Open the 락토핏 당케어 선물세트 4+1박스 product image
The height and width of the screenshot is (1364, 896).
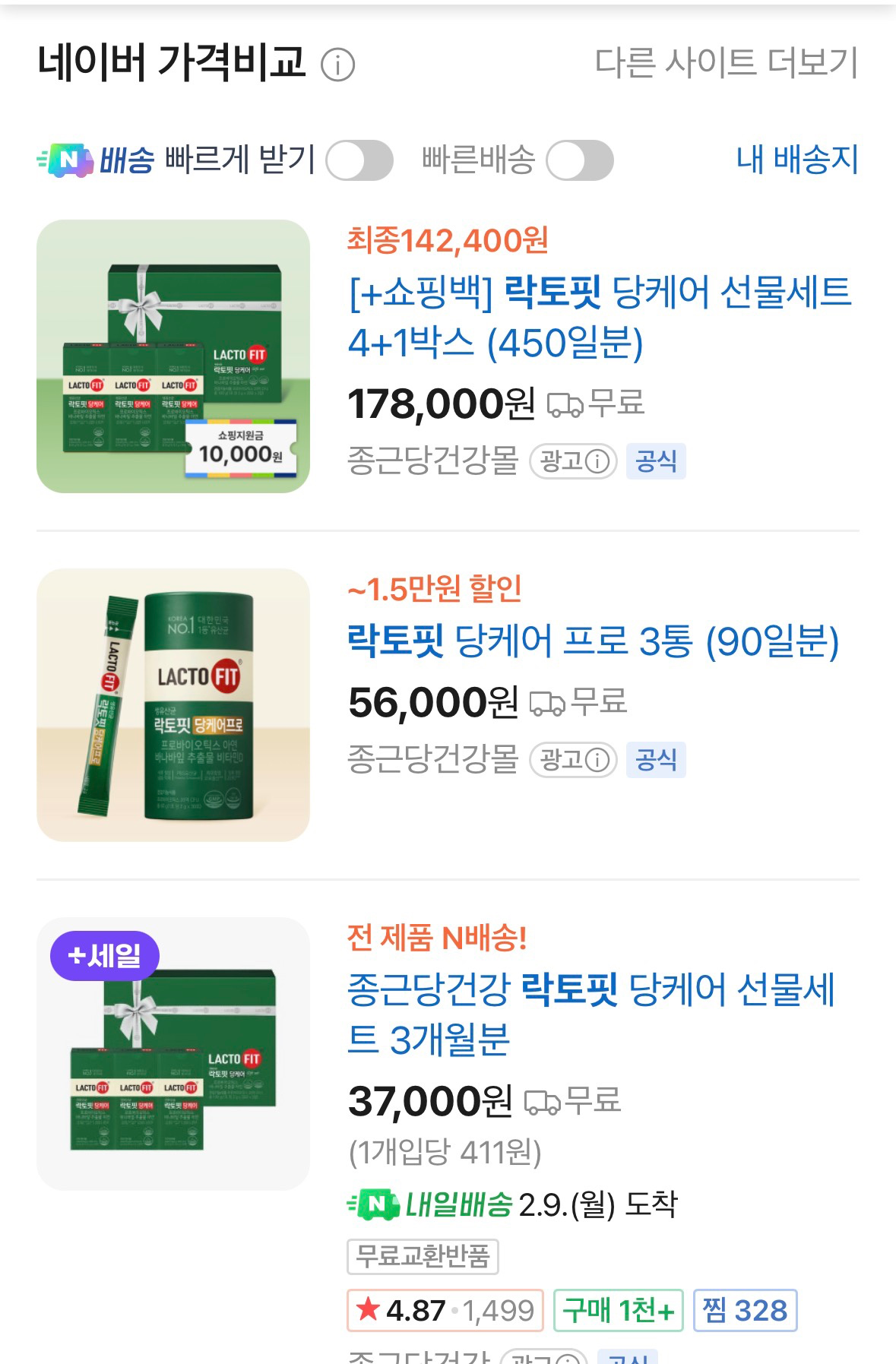173,356
